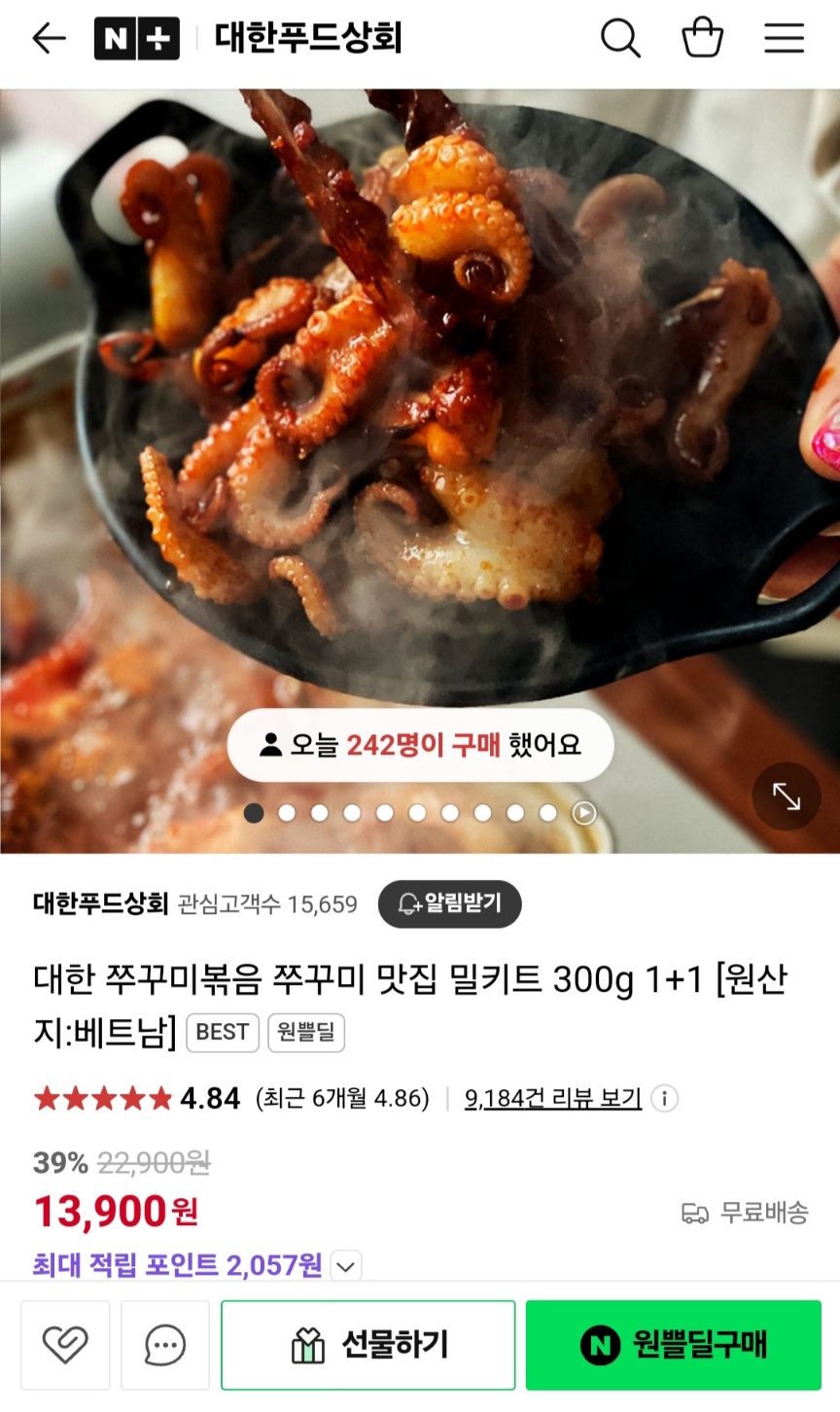Play the product video from the slide indicator
The height and width of the screenshot is (1412, 840).
tap(583, 813)
